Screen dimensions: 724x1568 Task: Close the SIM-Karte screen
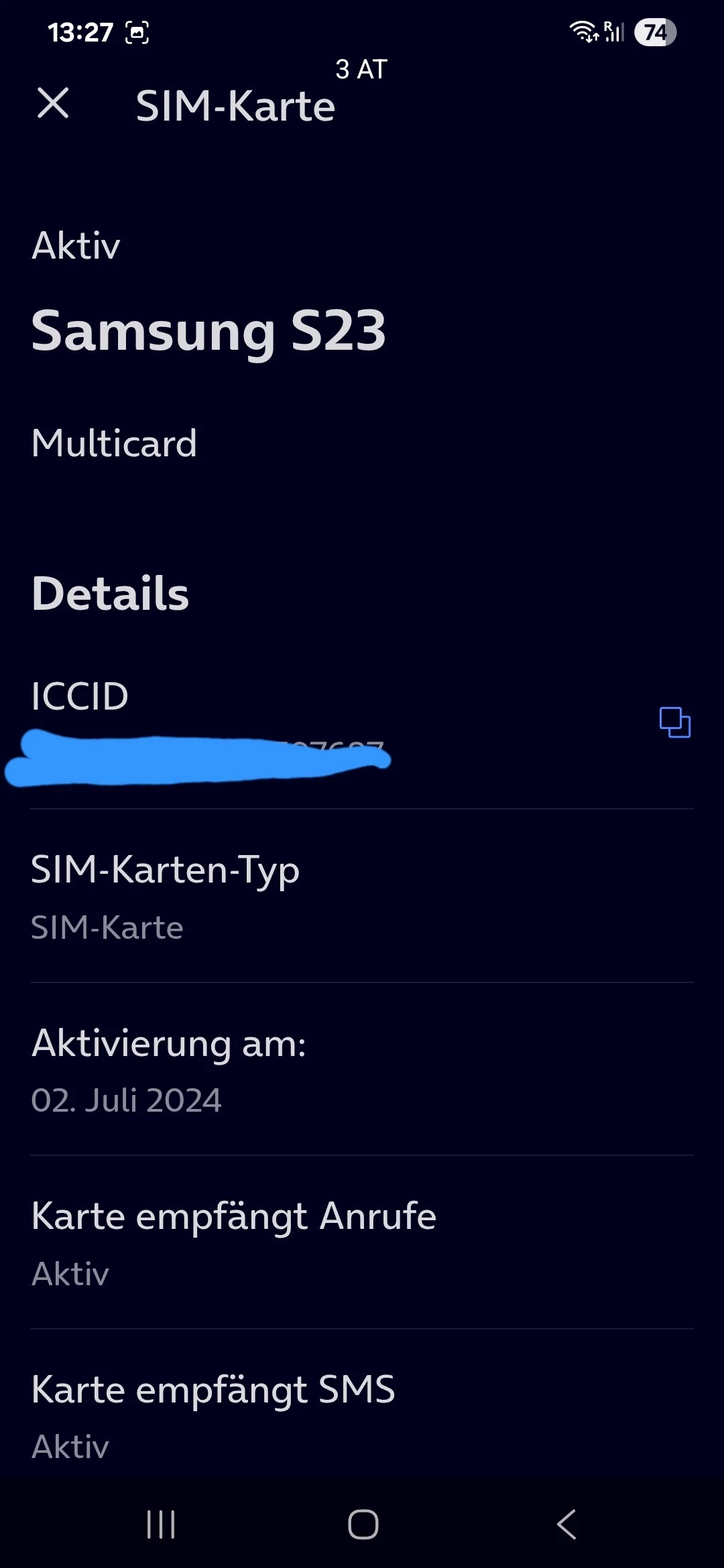pyautogui.click(x=53, y=103)
